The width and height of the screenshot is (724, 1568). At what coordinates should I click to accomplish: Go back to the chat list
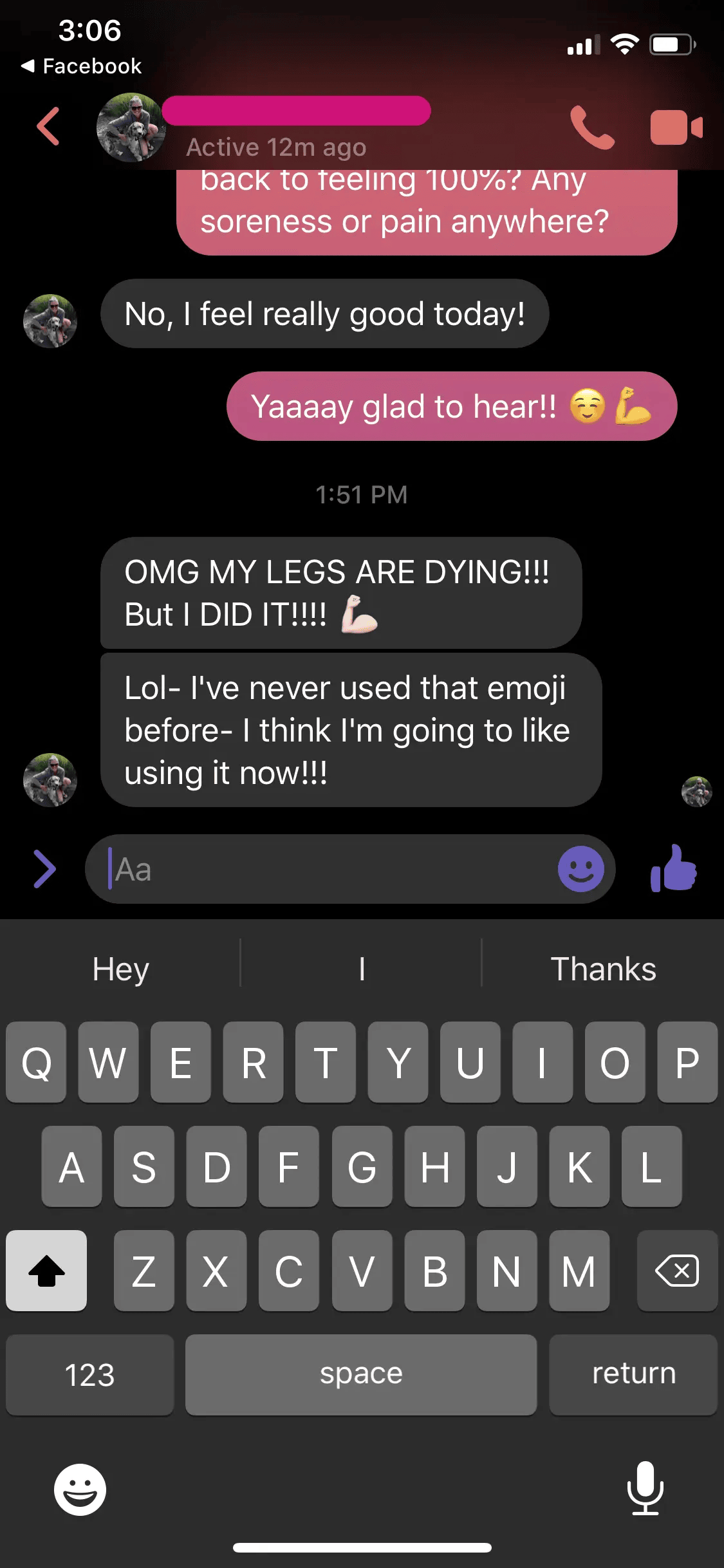48,126
